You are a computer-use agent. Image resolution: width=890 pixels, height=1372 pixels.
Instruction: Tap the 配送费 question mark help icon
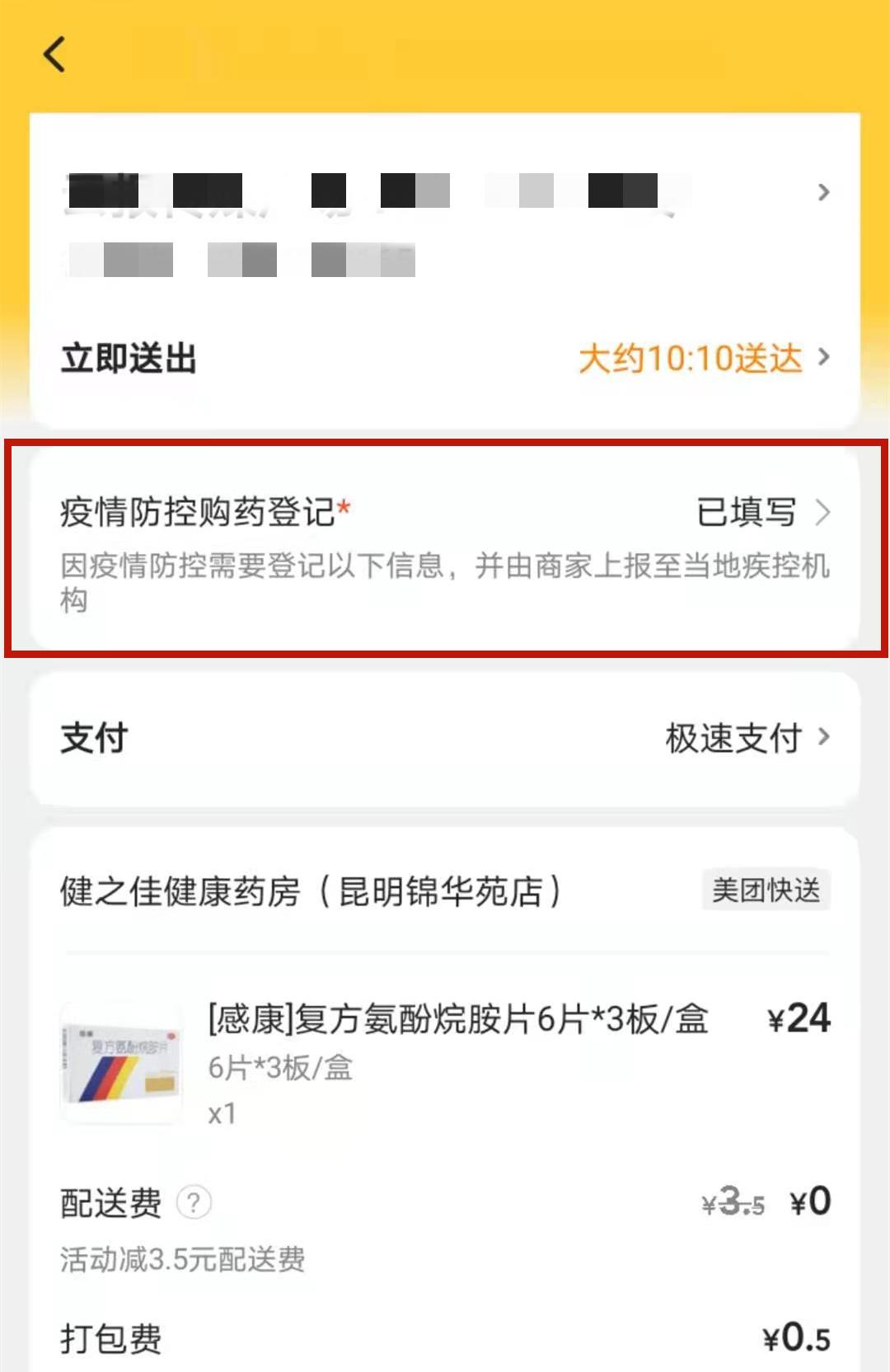tap(194, 1203)
